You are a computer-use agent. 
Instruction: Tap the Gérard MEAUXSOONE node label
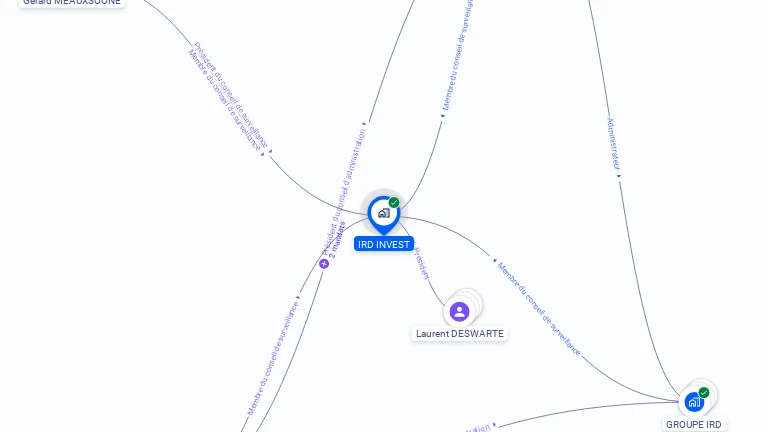[71, 2]
